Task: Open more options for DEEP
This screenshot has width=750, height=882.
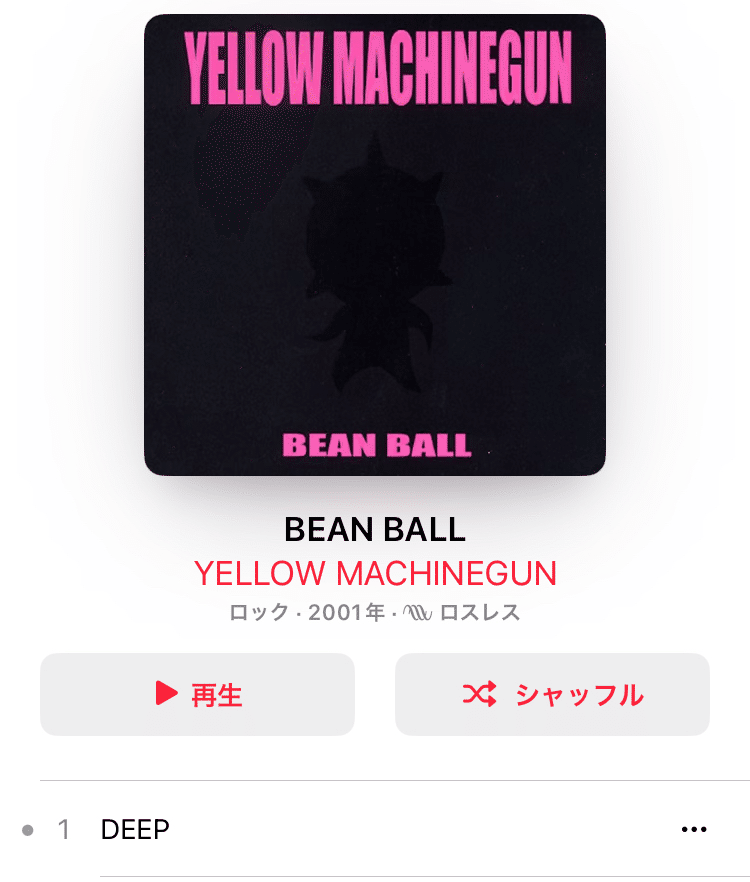Action: tap(693, 829)
